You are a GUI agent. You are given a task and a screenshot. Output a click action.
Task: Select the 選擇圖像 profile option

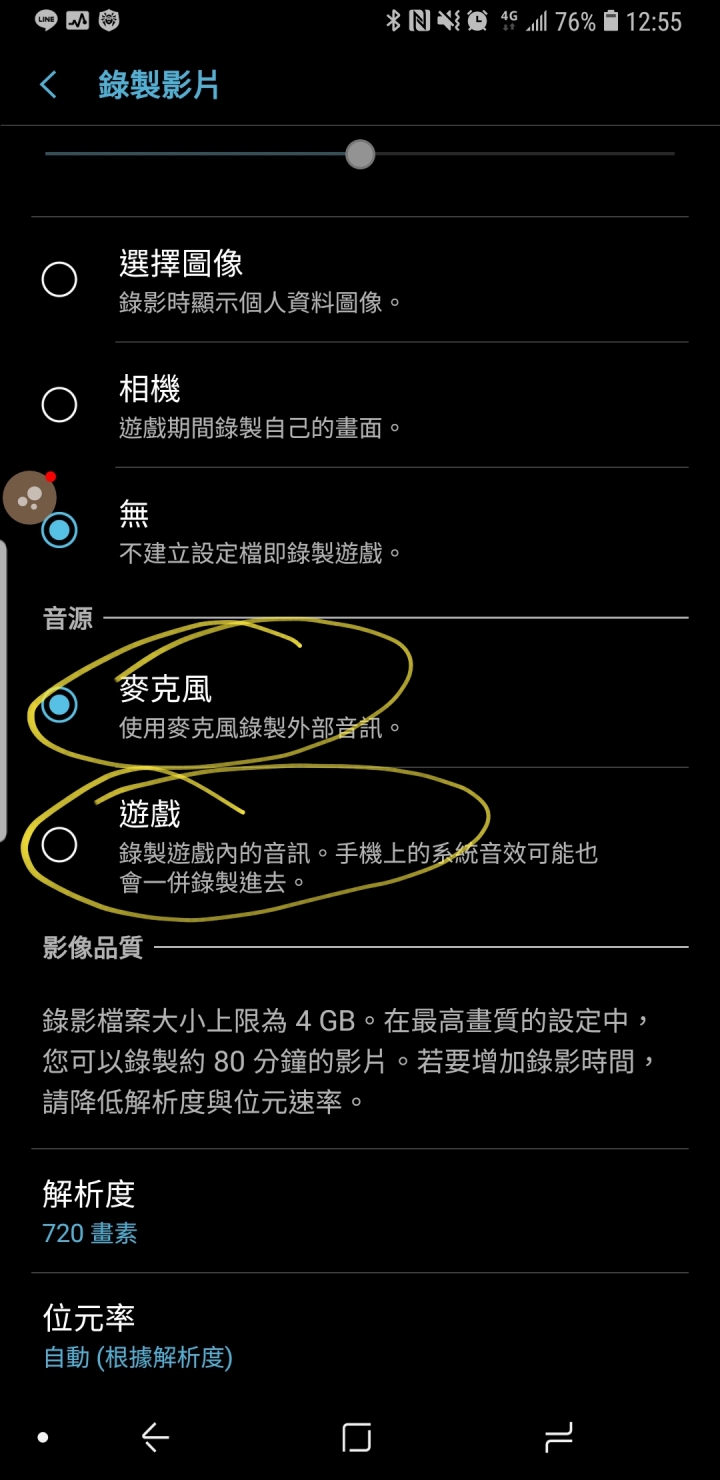point(60,280)
